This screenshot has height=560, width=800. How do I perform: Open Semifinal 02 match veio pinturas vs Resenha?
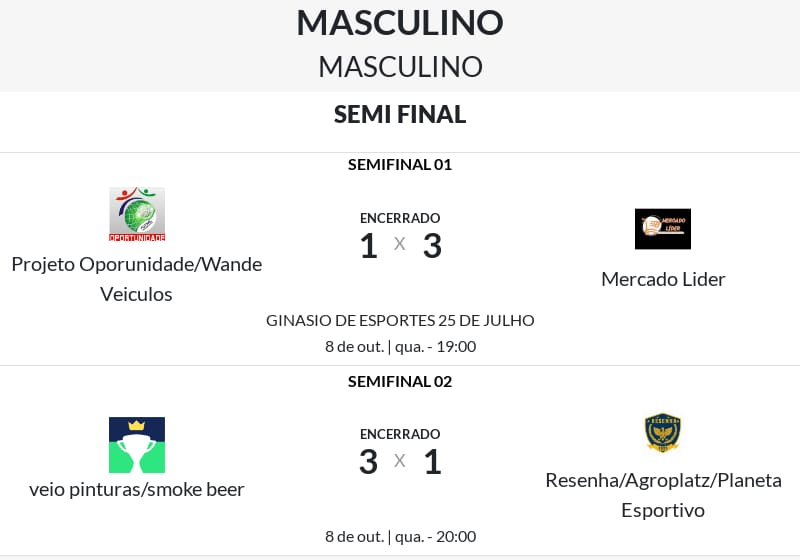pyautogui.click(x=400, y=462)
